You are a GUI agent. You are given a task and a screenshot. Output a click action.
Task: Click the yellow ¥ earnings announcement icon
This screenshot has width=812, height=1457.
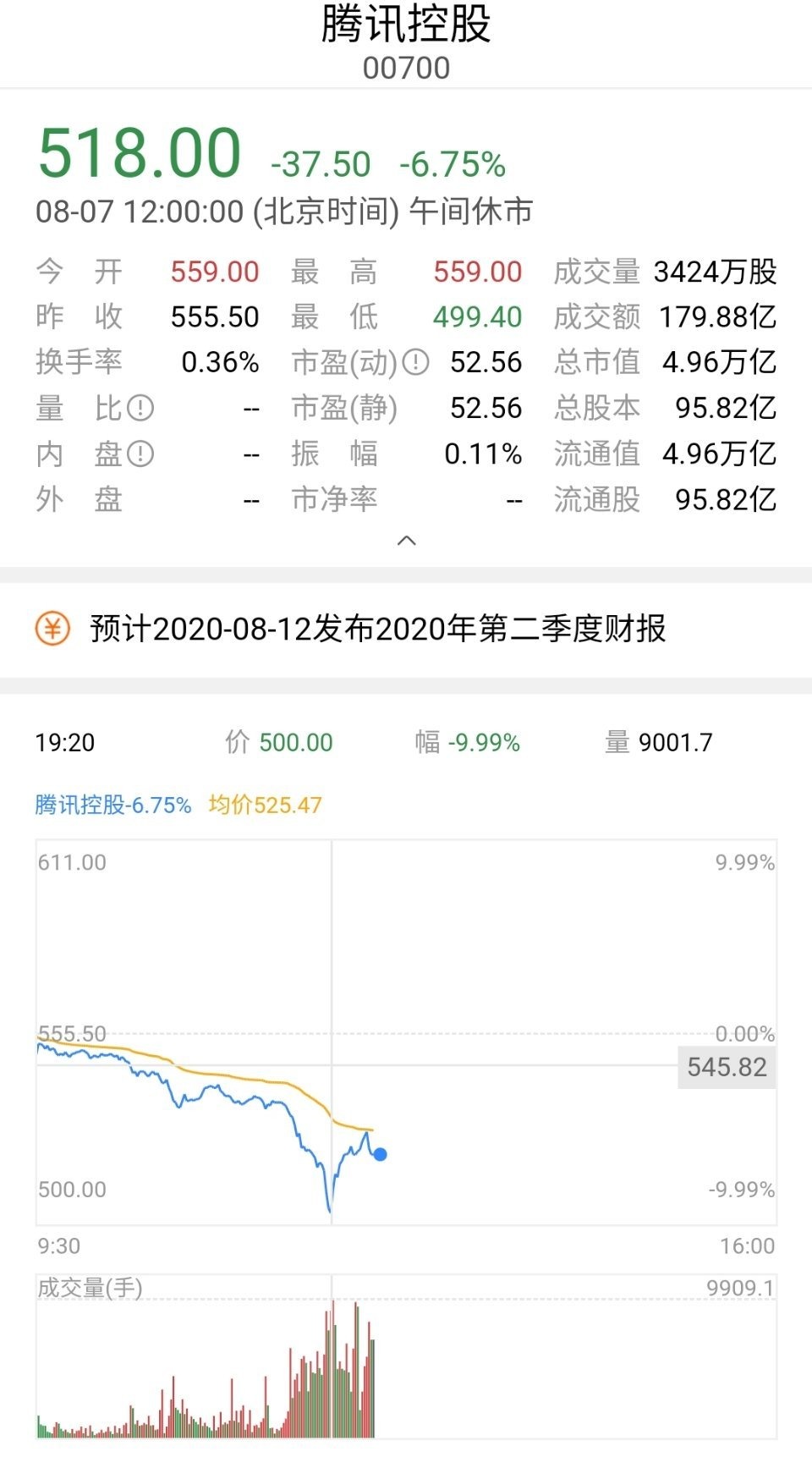(x=52, y=630)
